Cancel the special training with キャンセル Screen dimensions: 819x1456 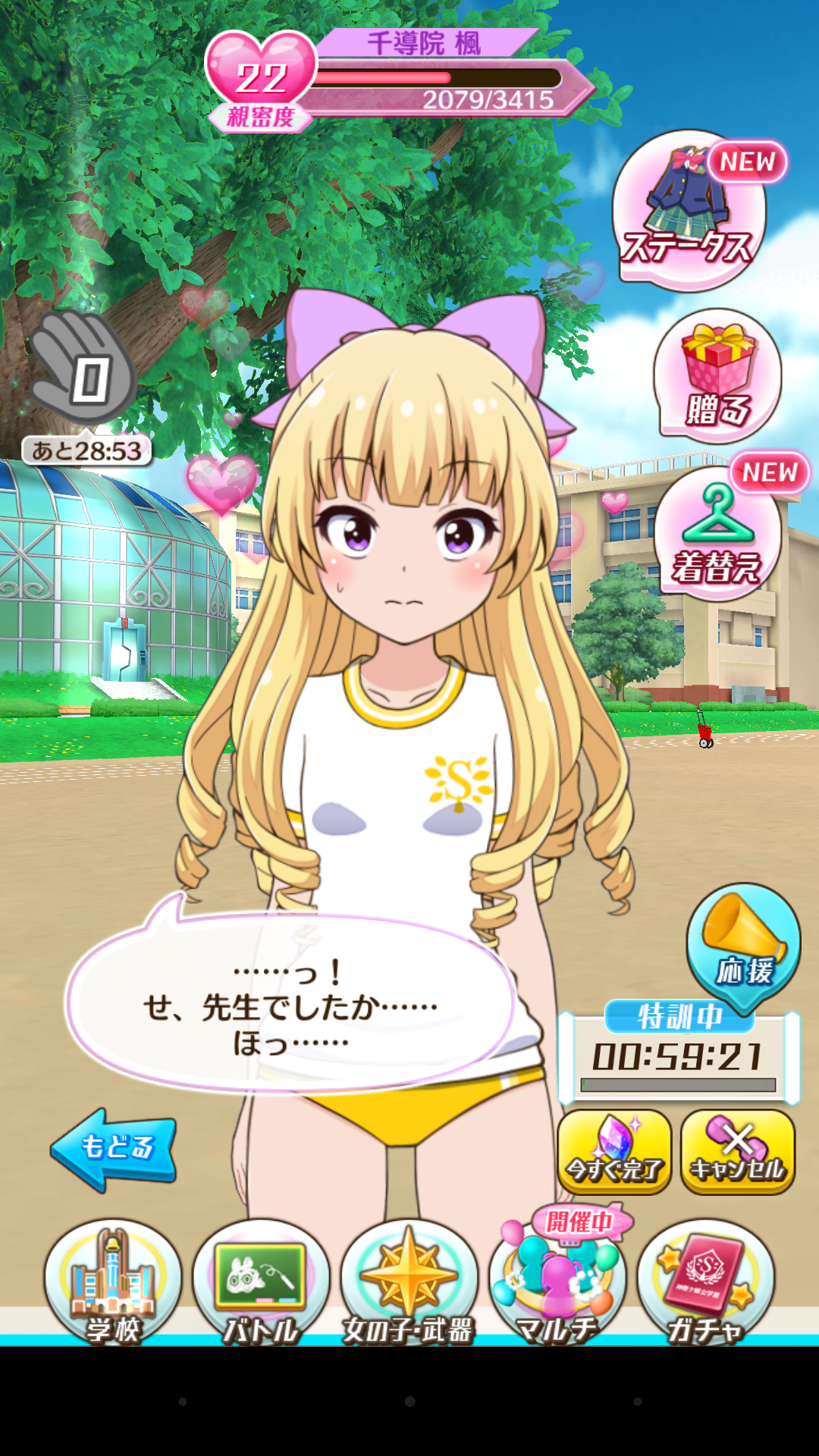738,1151
